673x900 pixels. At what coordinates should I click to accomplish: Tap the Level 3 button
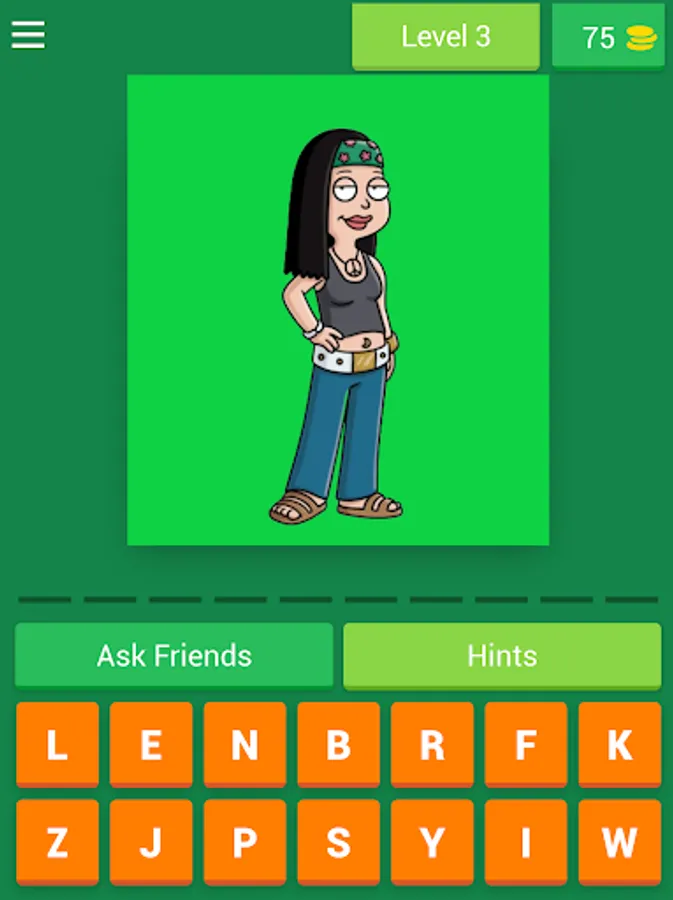[x=446, y=37]
